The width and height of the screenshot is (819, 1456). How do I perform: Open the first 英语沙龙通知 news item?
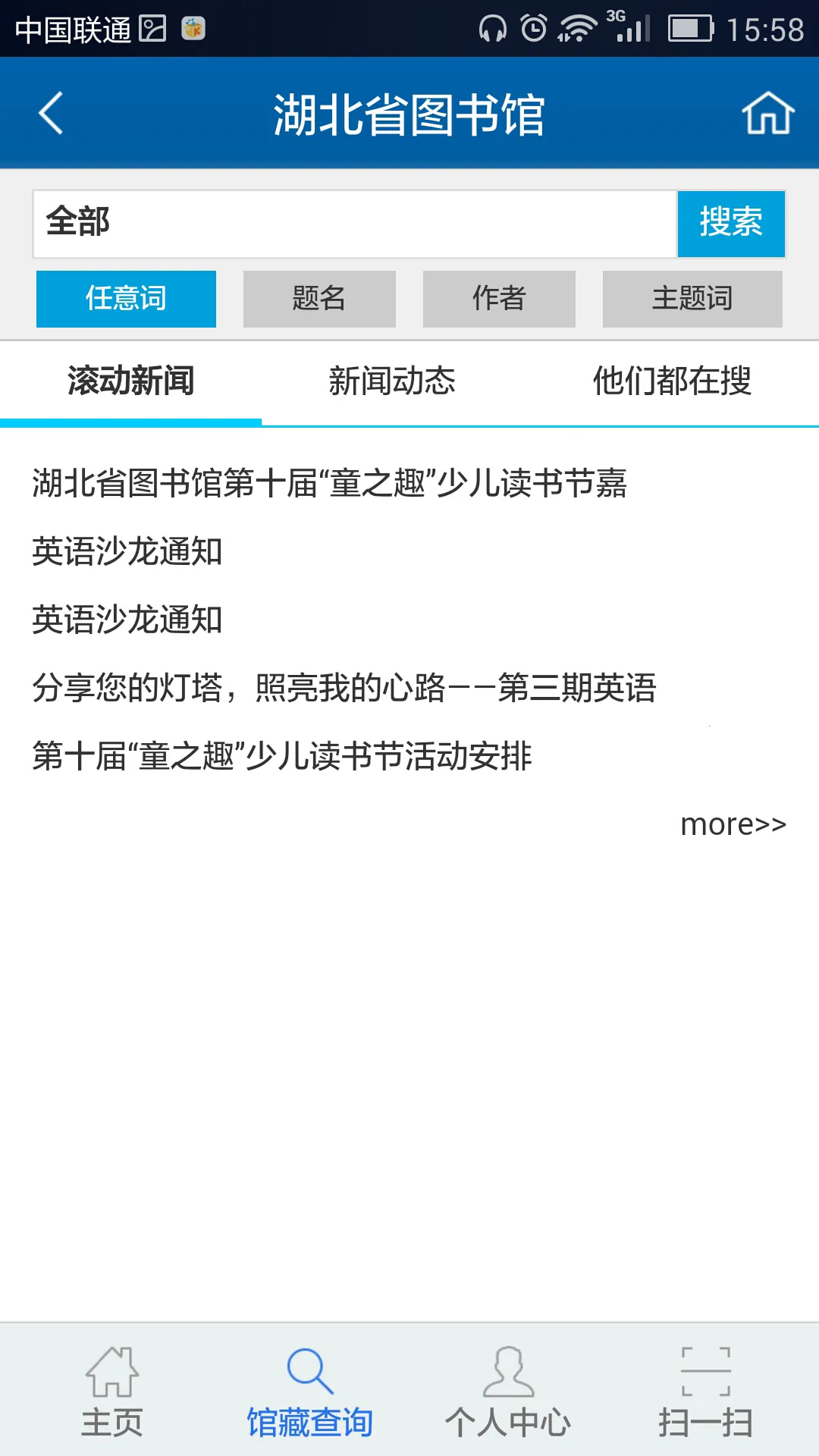[x=127, y=551]
